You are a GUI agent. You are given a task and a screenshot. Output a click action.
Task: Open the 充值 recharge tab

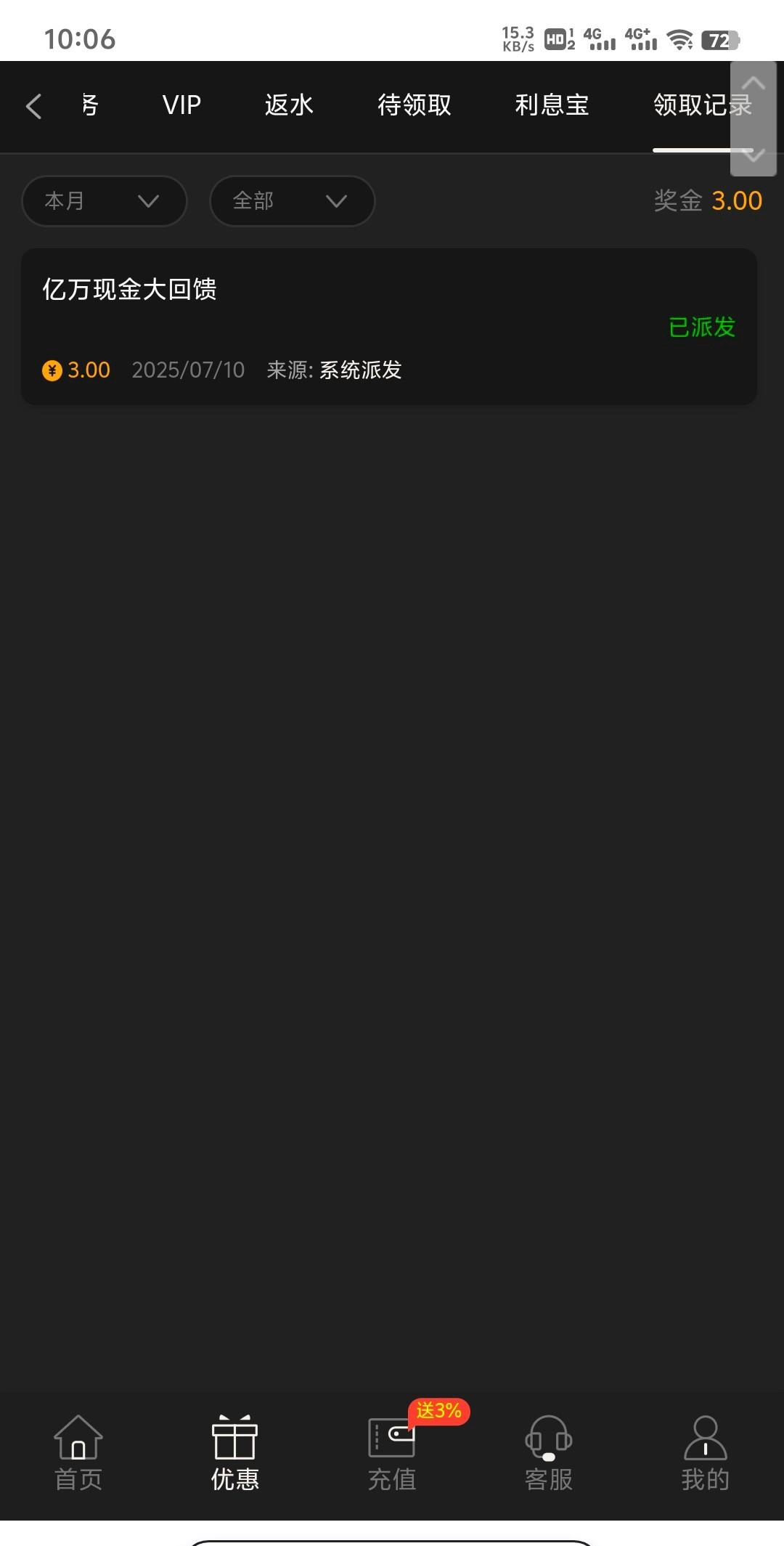click(x=392, y=1454)
